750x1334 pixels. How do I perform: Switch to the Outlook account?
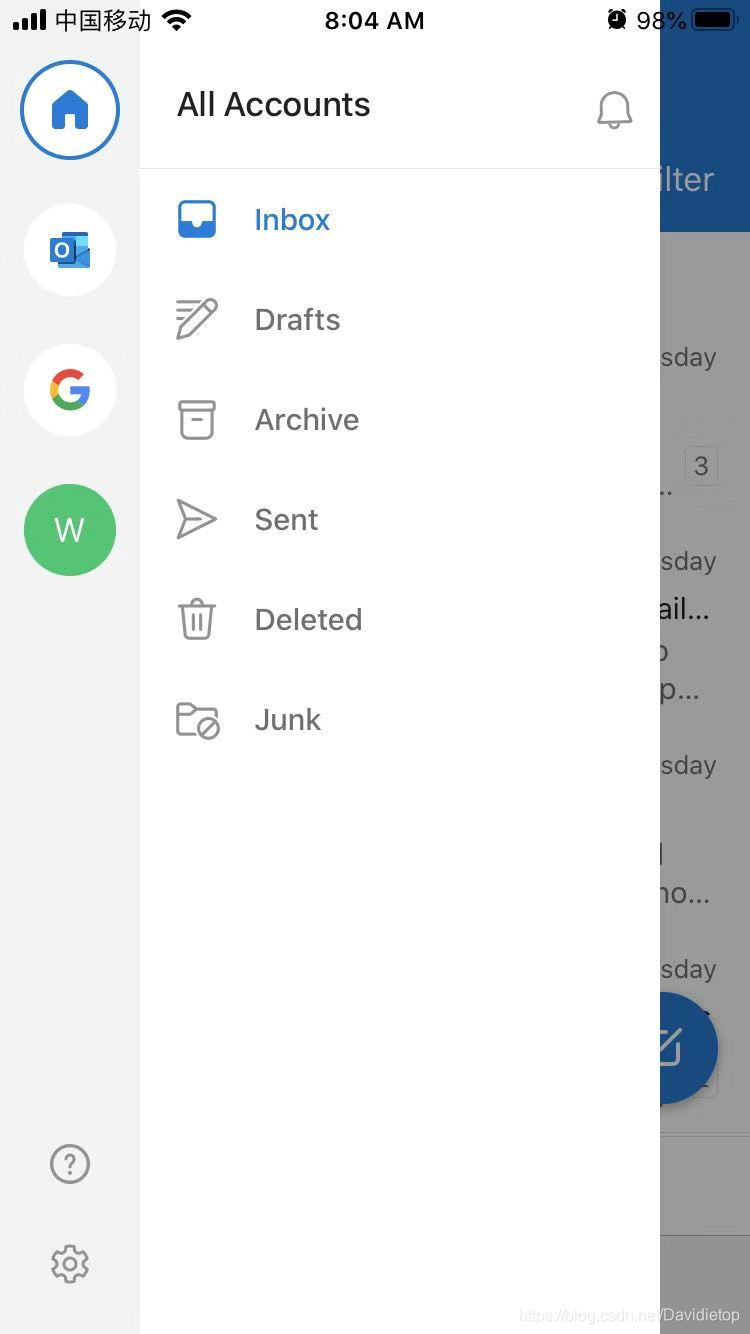point(70,250)
